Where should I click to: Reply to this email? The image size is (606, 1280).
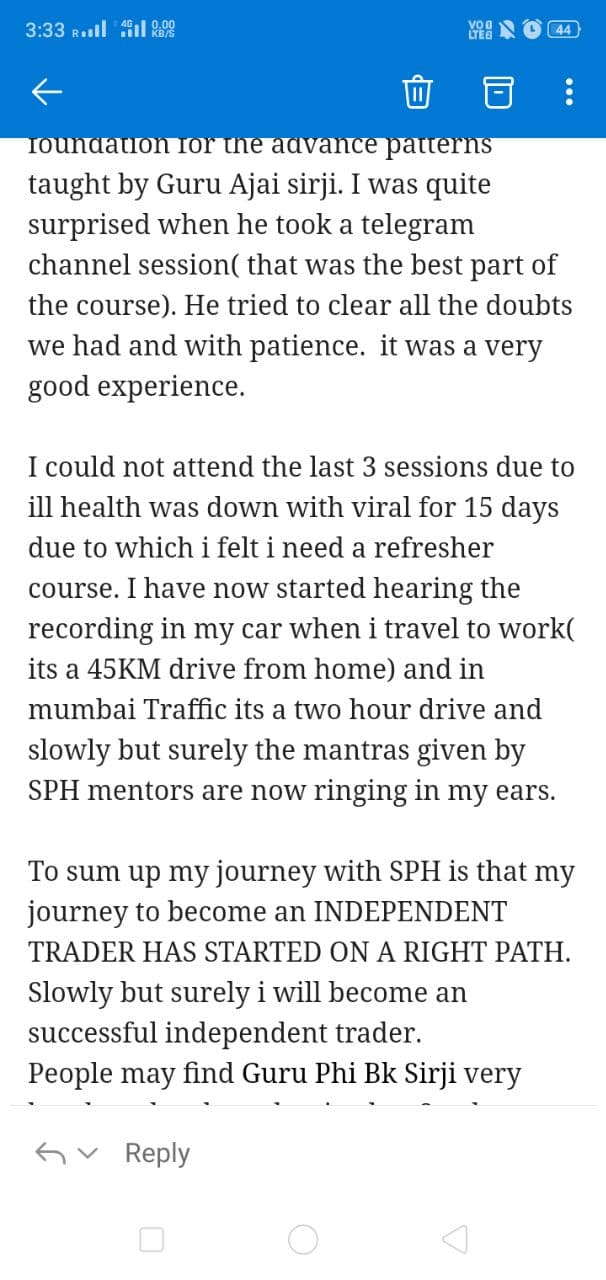(x=157, y=1153)
